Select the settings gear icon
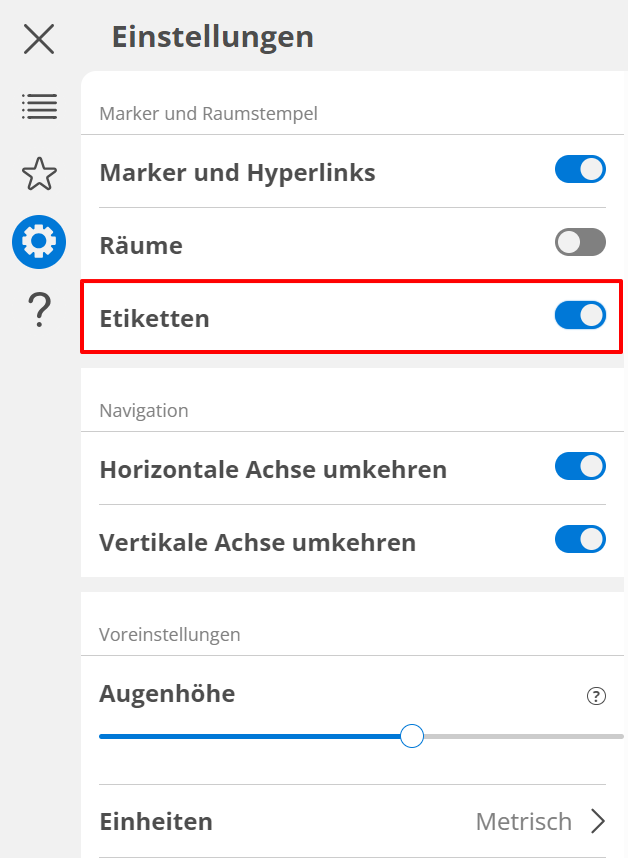This screenshot has height=858, width=628. [39, 242]
